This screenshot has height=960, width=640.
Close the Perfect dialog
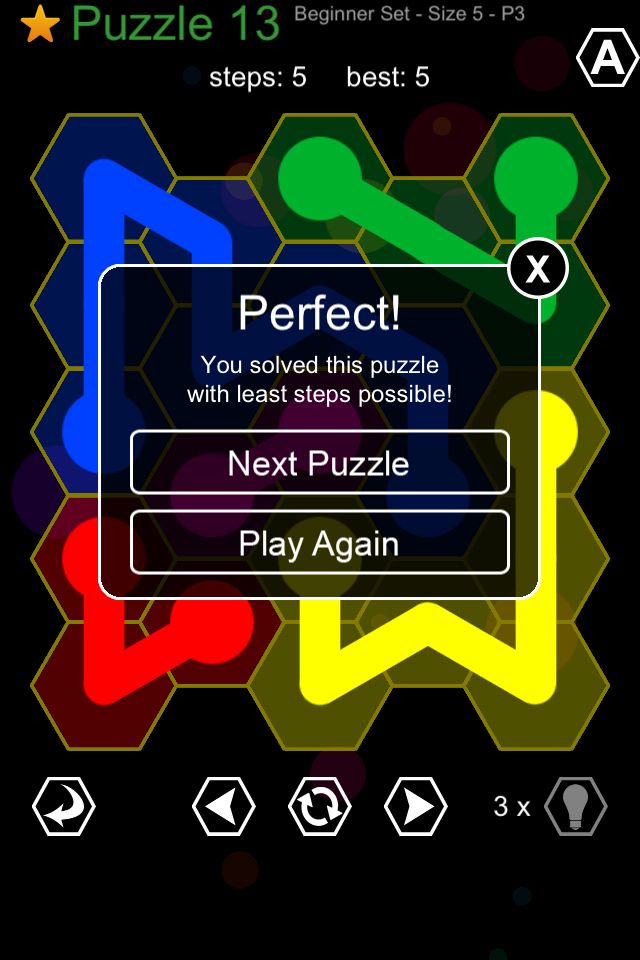(x=538, y=268)
